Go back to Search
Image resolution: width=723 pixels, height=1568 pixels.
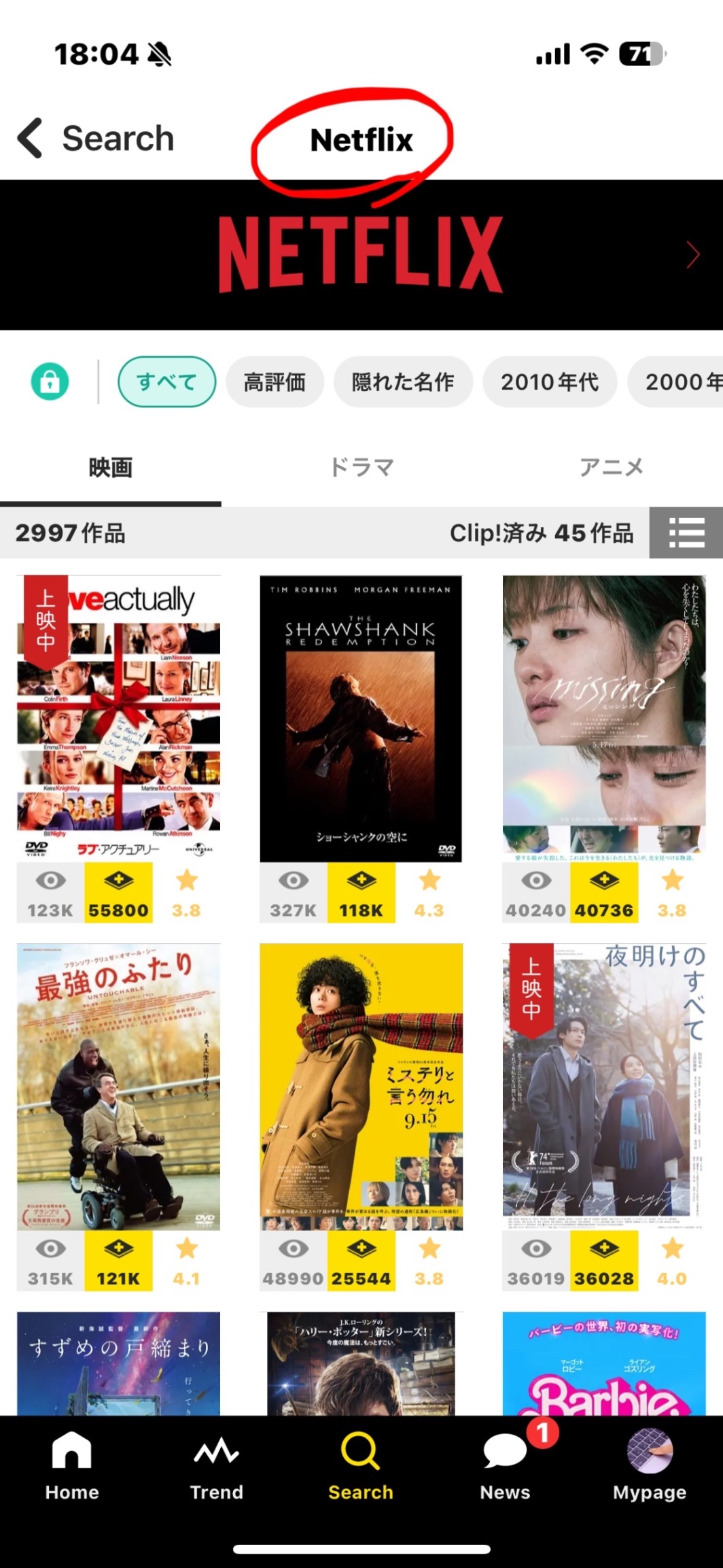[x=96, y=139]
